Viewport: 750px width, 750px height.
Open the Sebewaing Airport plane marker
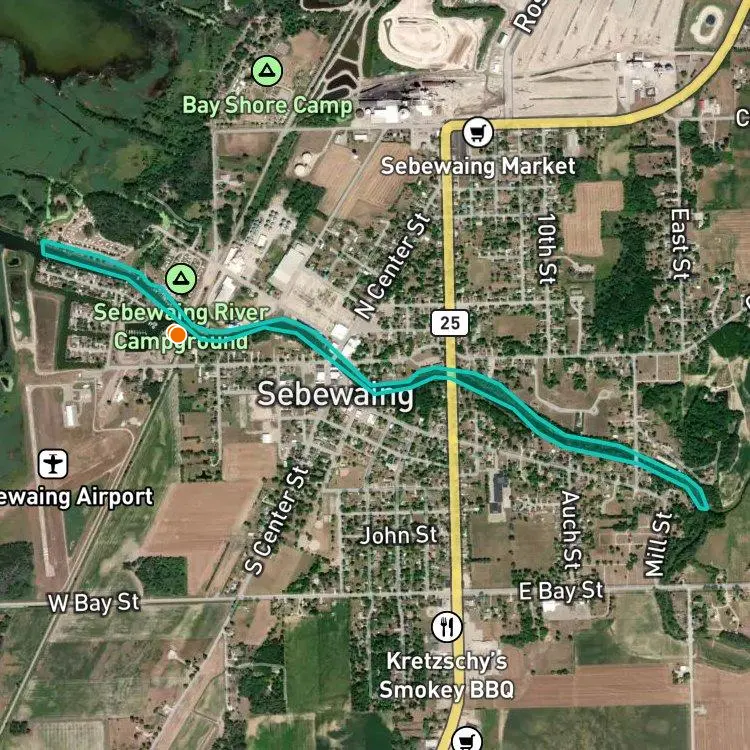click(x=53, y=464)
